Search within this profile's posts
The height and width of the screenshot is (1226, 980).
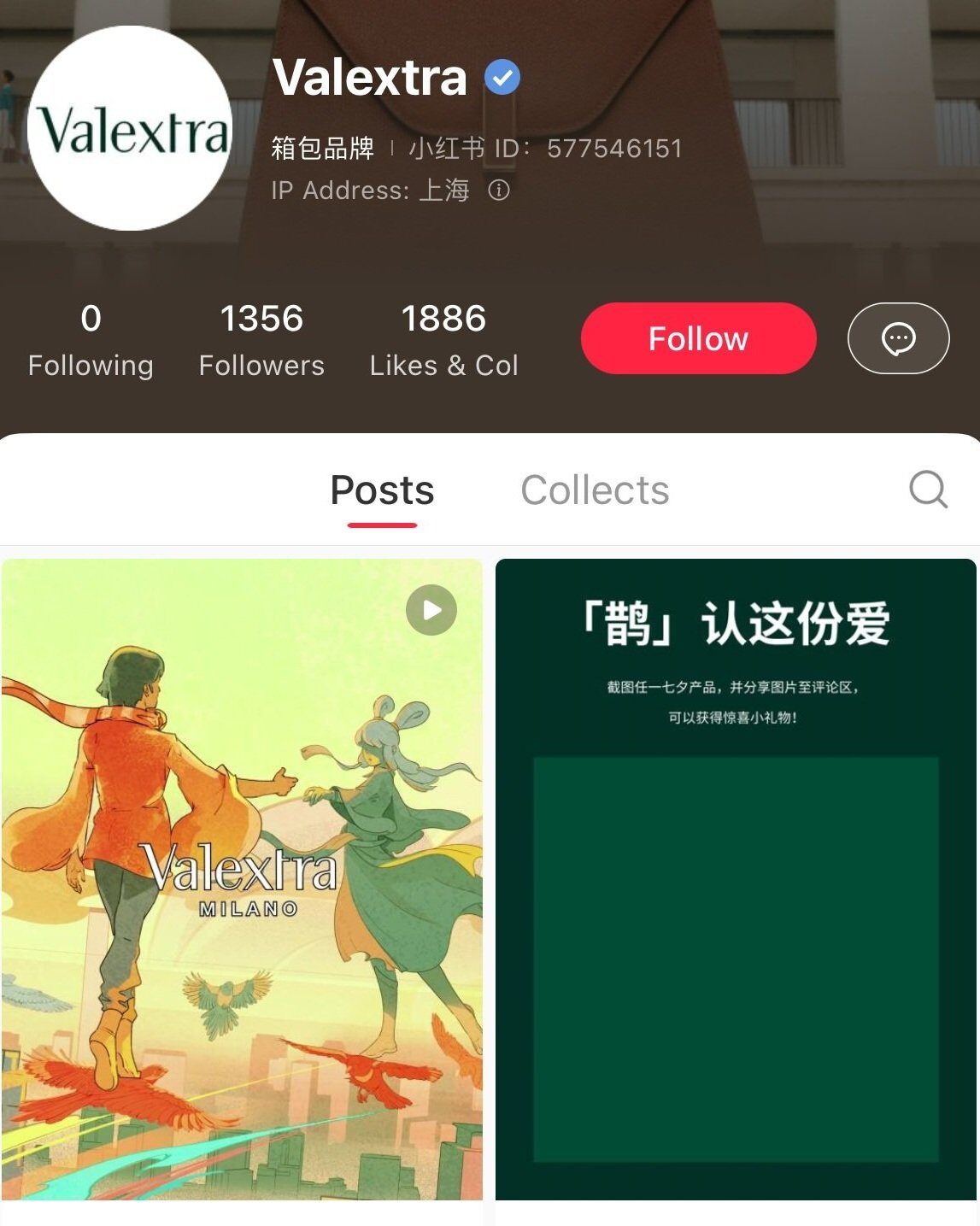(928, 490)
